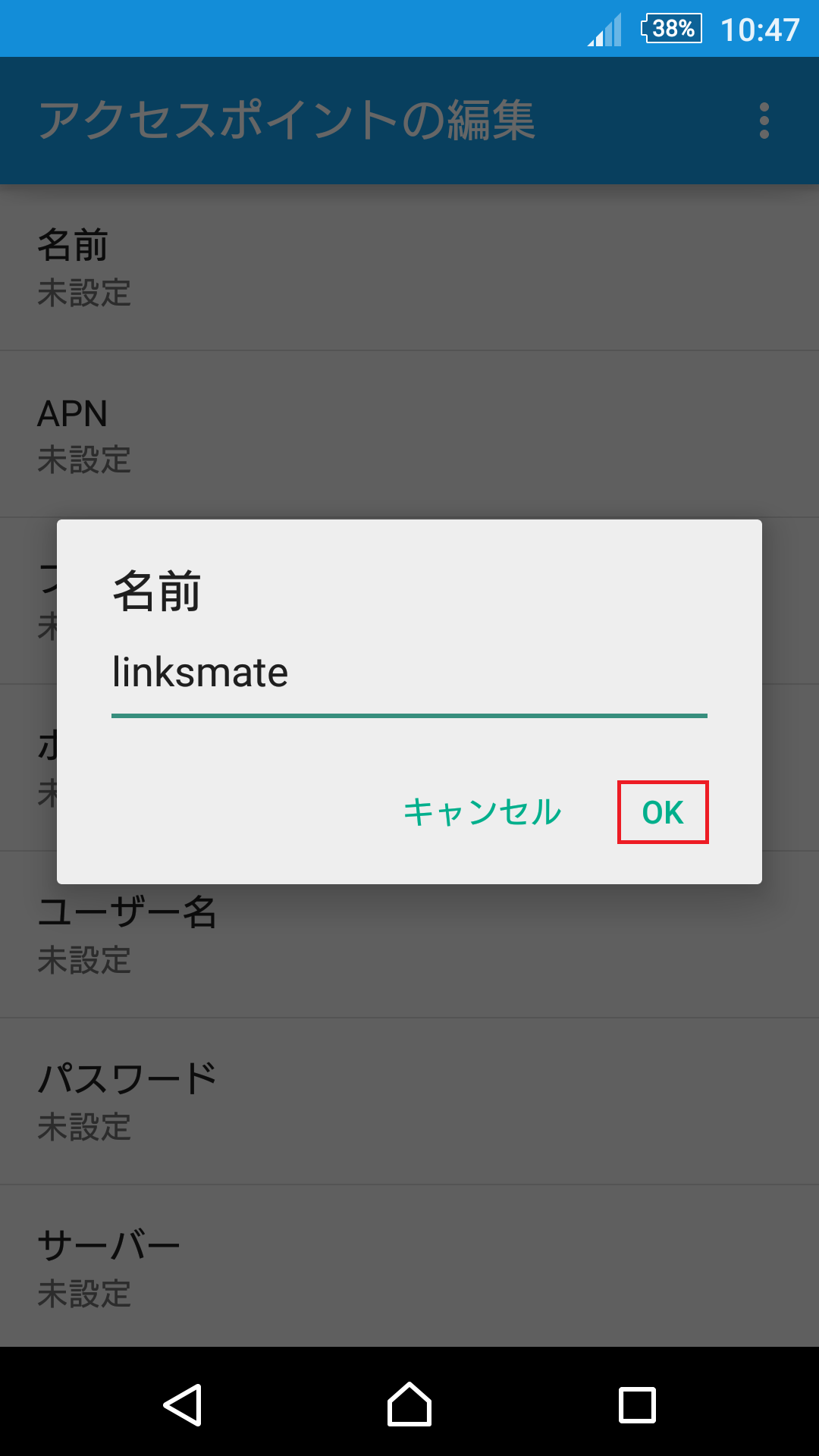Viewport: 819px width, 1456px height.
Task: Open the overflow menu in the action bar
Action: click(x=763, y=121)
